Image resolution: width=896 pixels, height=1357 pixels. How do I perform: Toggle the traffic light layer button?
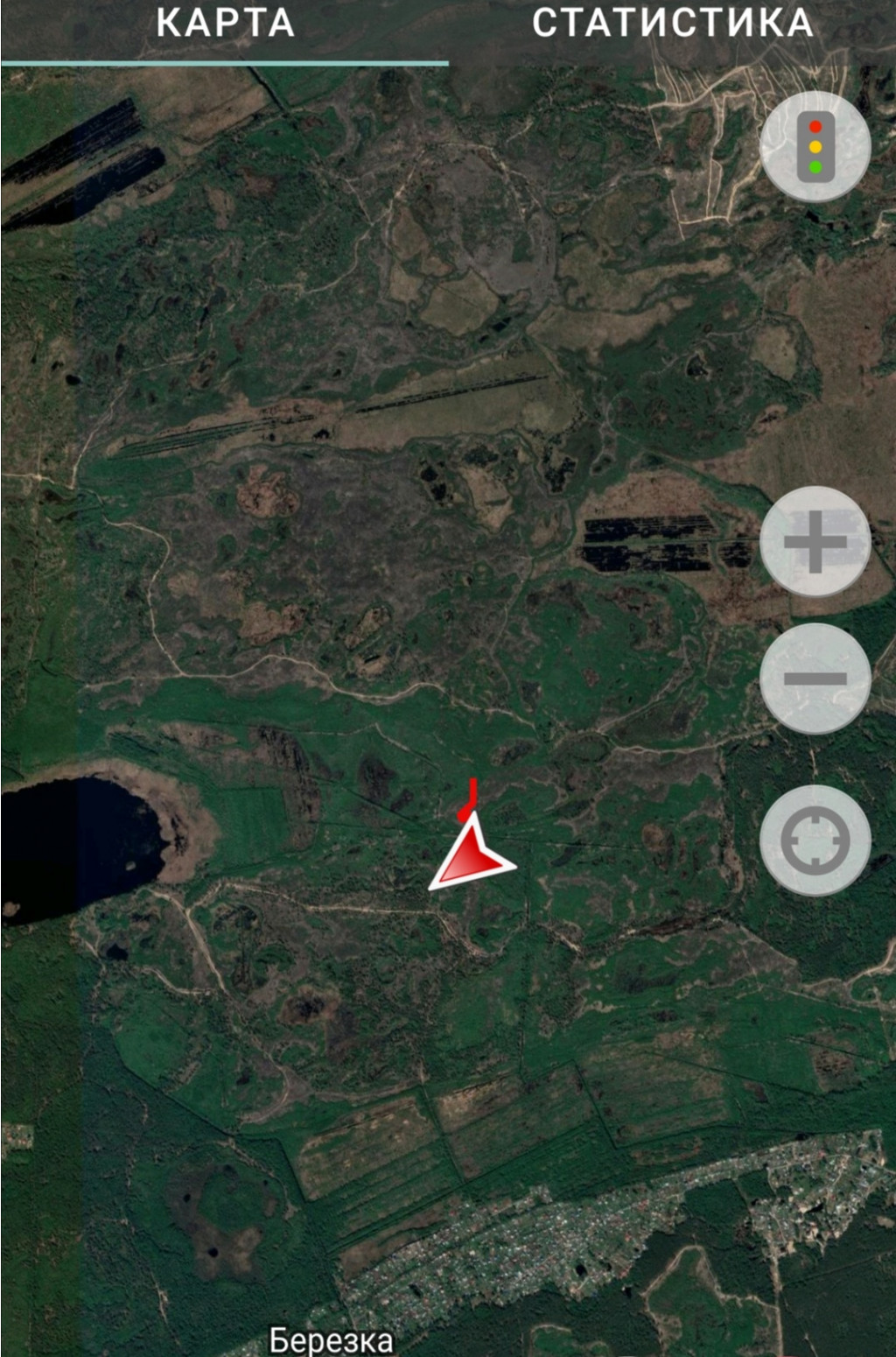point(815,147)
